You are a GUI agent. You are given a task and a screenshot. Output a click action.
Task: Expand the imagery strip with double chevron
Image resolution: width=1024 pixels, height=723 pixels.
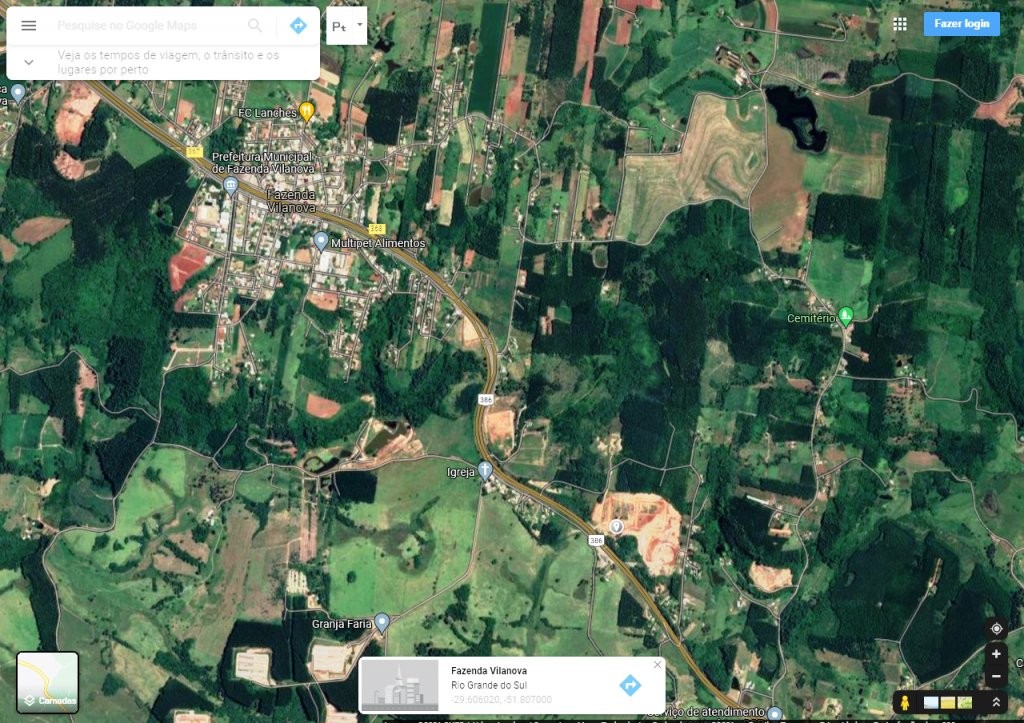pos(995,703)
